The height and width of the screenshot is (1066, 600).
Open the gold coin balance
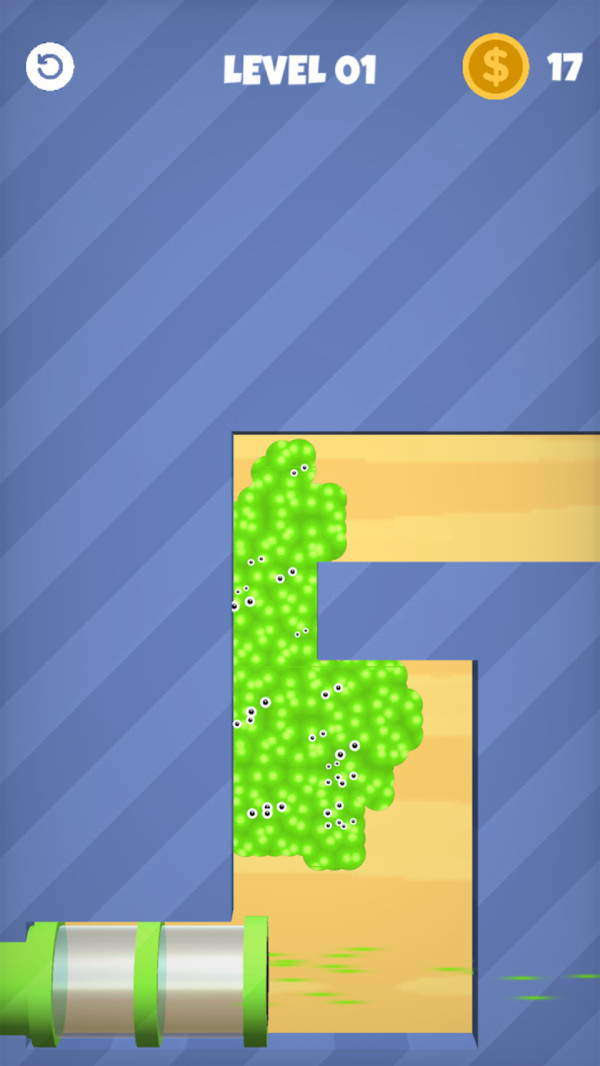496,66
